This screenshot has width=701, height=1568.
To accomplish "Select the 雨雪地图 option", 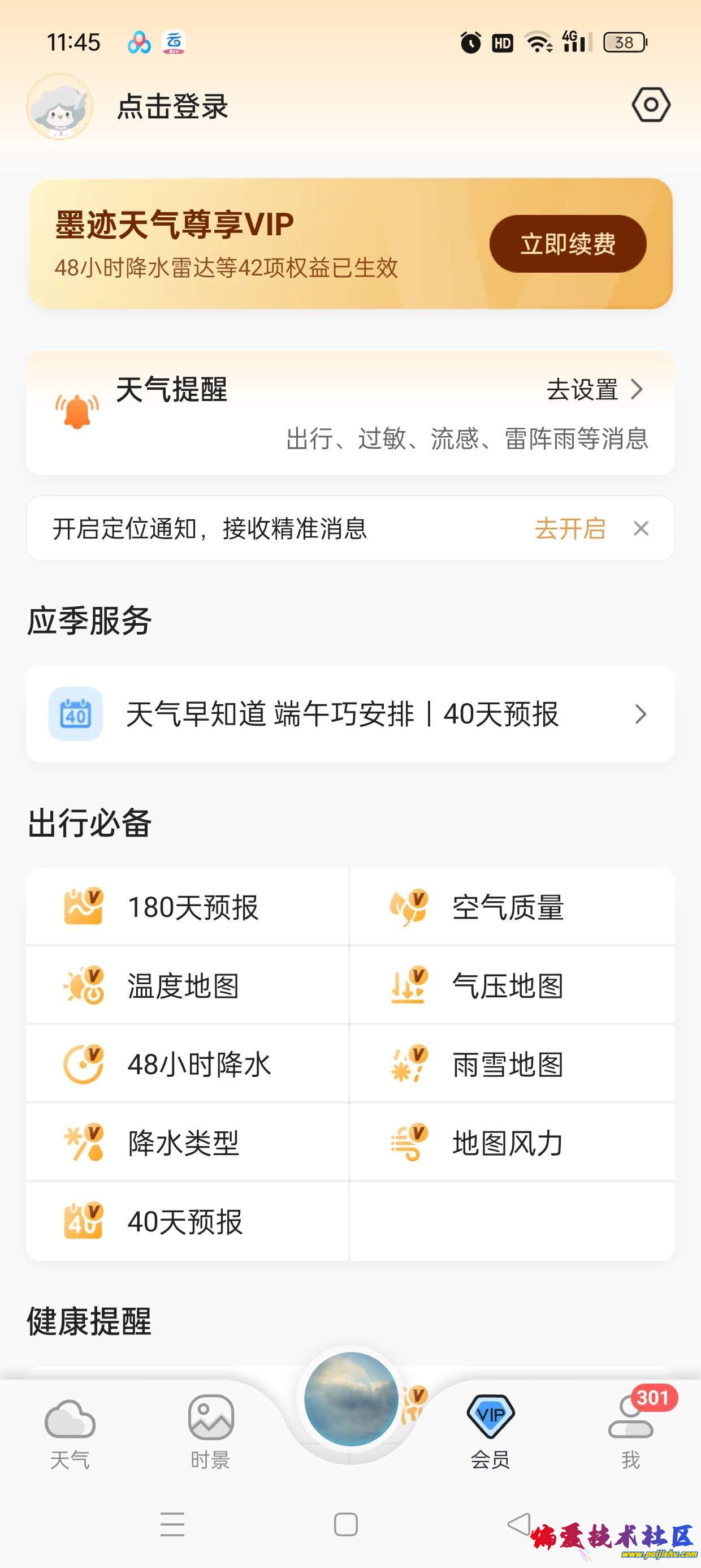I will pos(508,1065).
